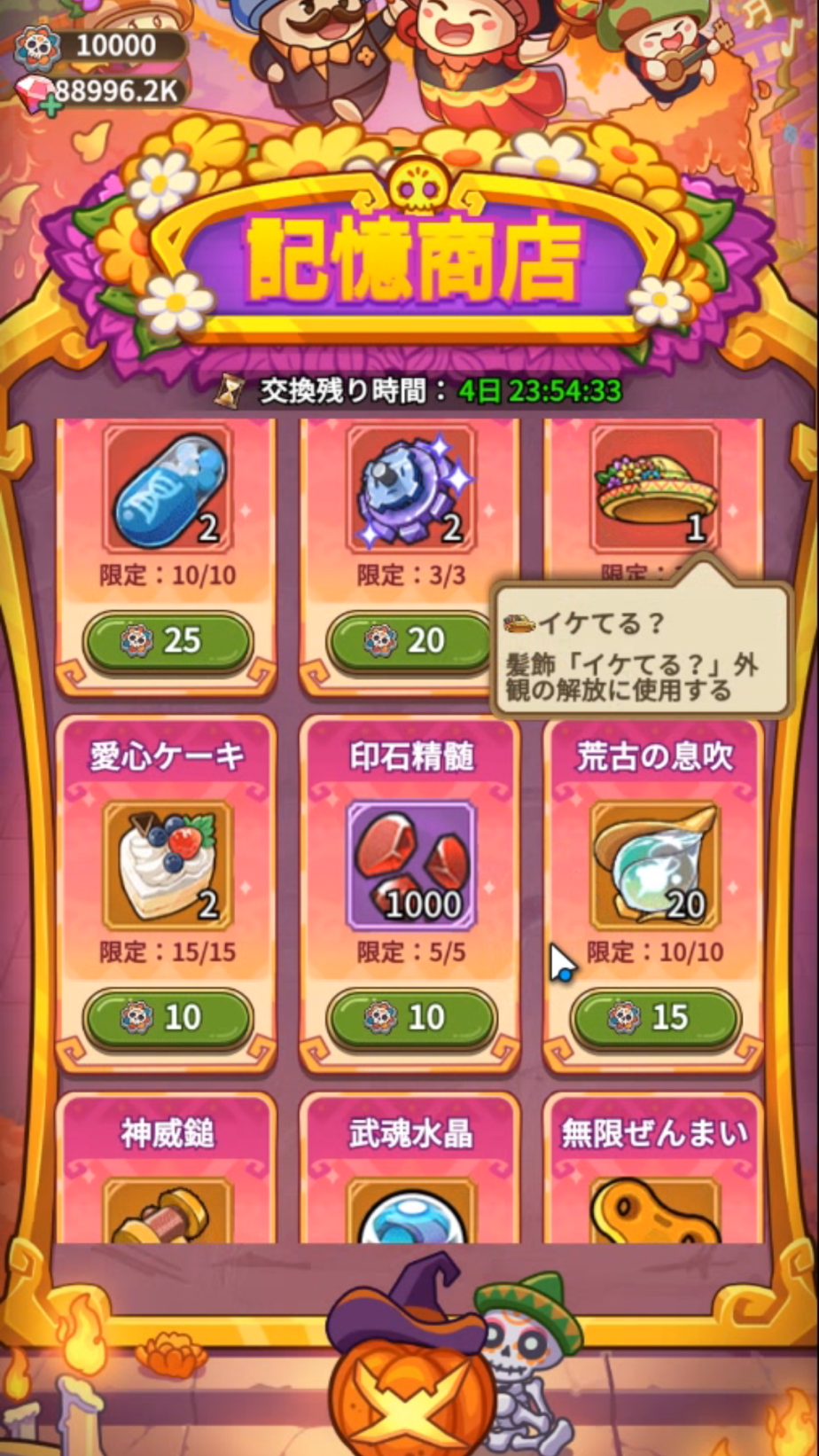Purchase 愛心ケーキ for 10 tokens
The image size is (819, 1456).
pos(168,1017)
